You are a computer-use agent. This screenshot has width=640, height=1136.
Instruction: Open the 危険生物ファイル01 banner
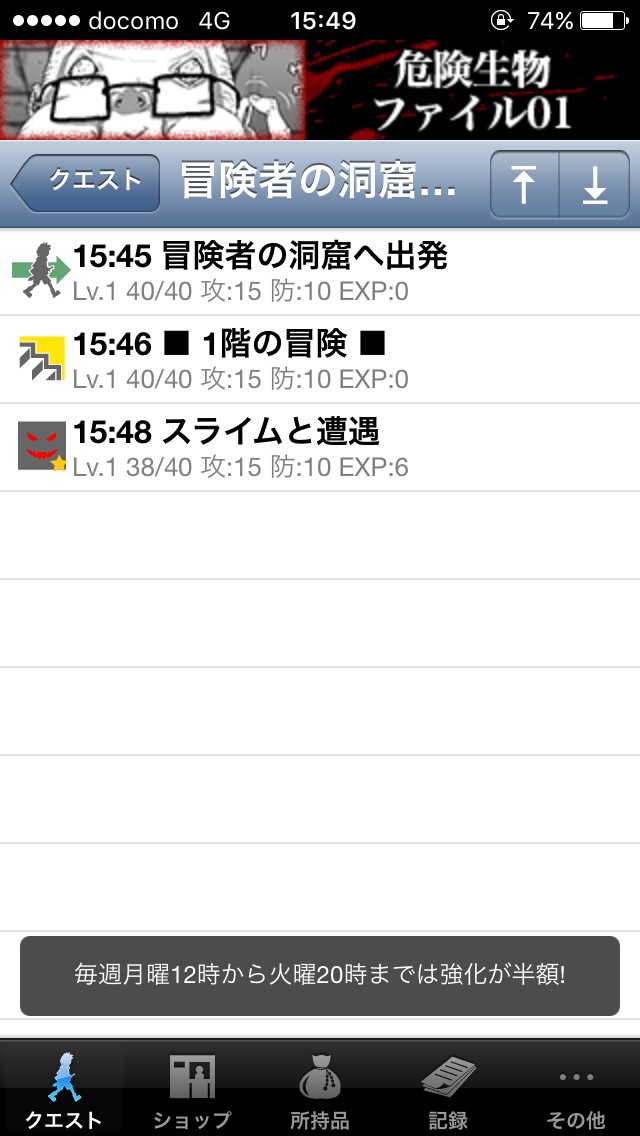pos(320,90)
